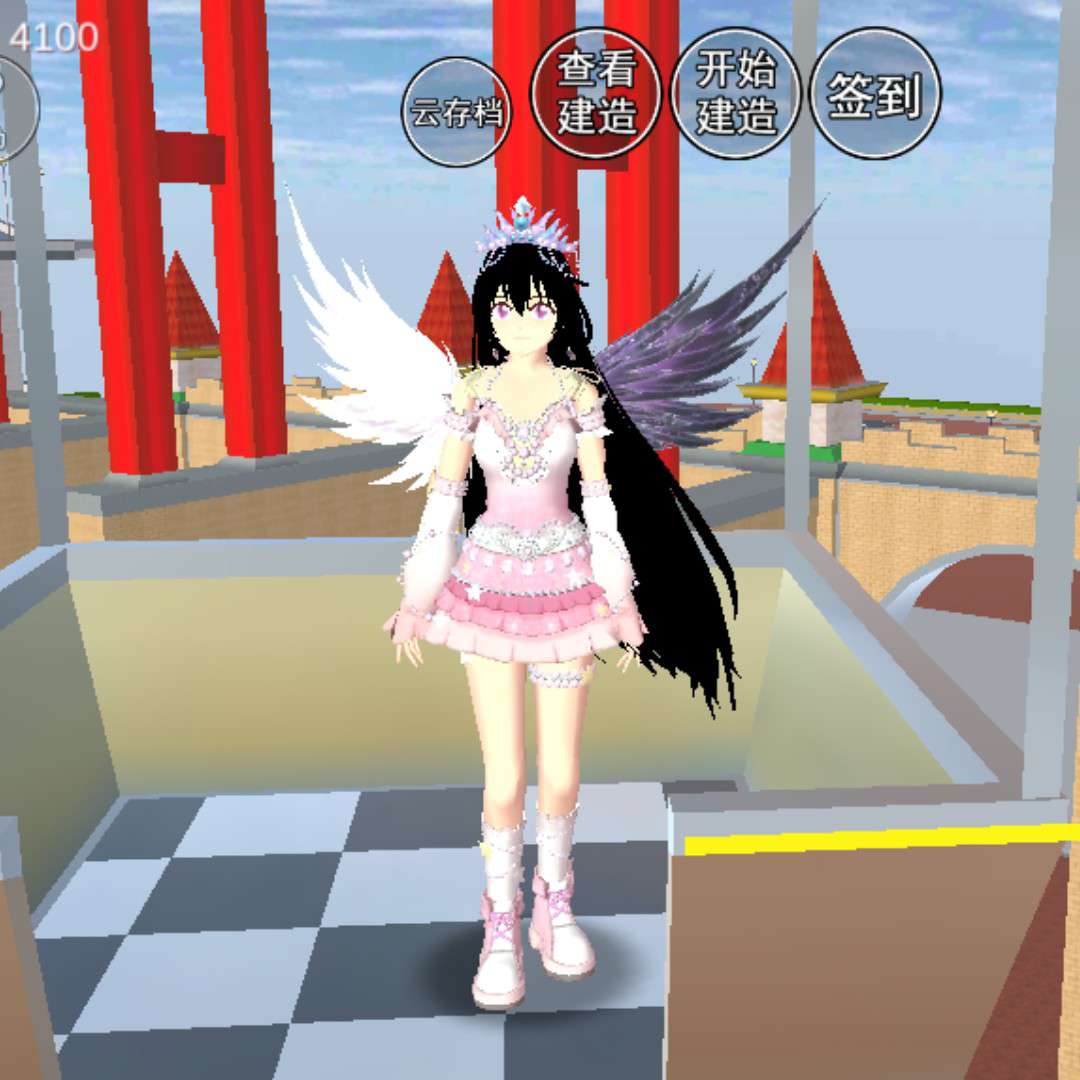
Task: Check in with the 签到 button
Action: click(x=875, y=94)
